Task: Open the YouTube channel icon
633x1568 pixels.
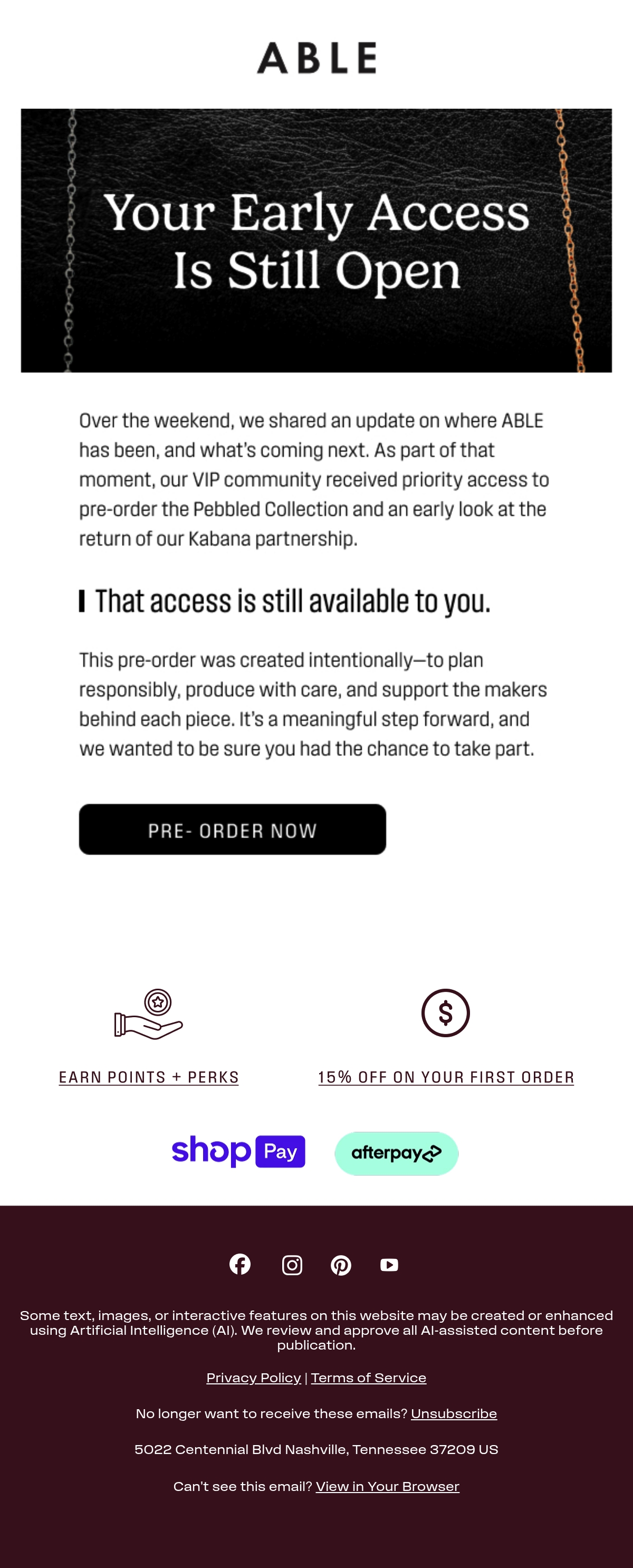Action: click(389, 1265)
